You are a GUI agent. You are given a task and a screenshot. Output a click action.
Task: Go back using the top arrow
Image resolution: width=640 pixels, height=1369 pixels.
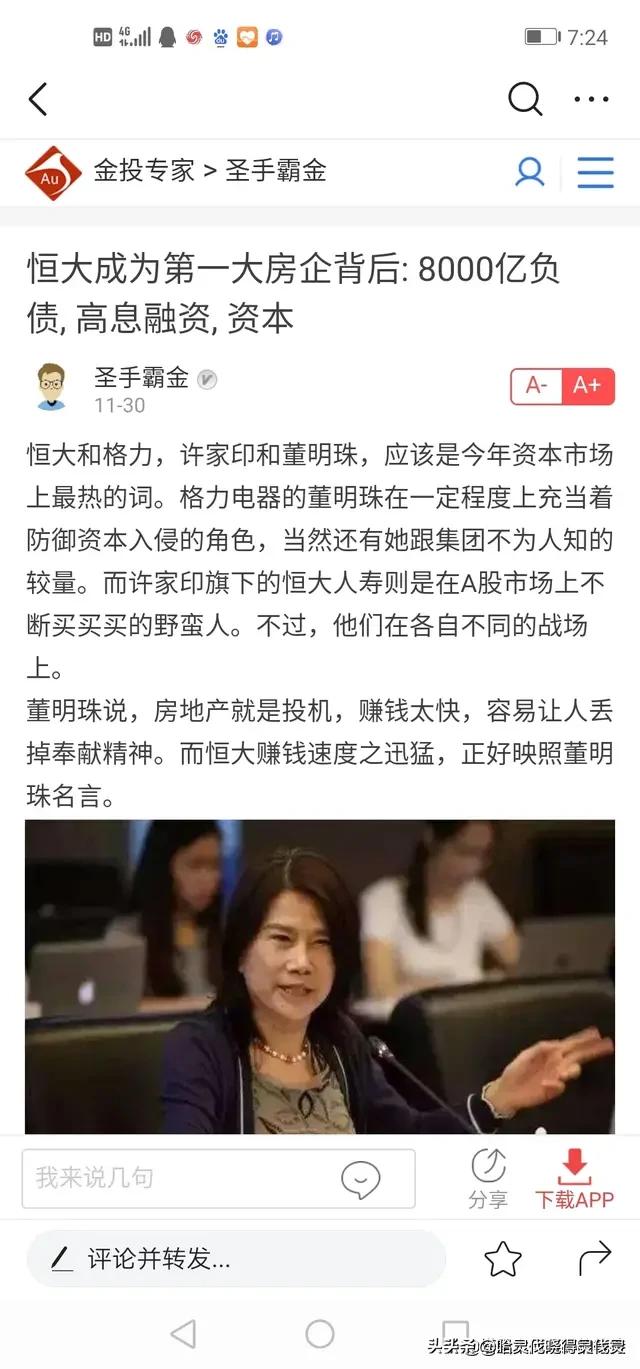click(38, 99)
